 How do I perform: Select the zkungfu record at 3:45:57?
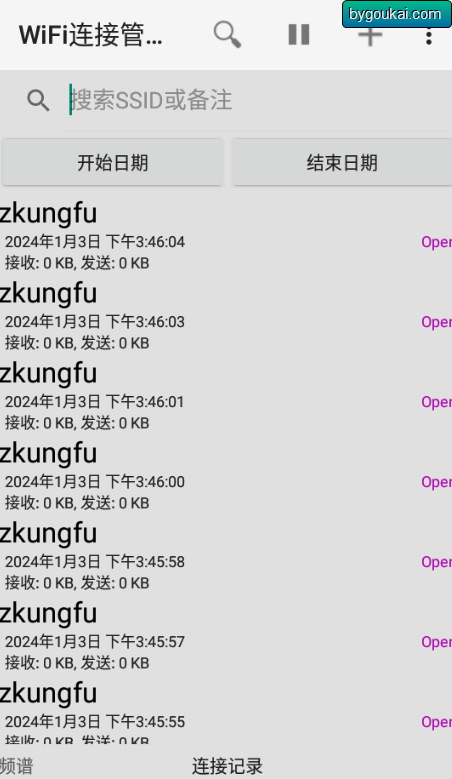click(226, 636)
